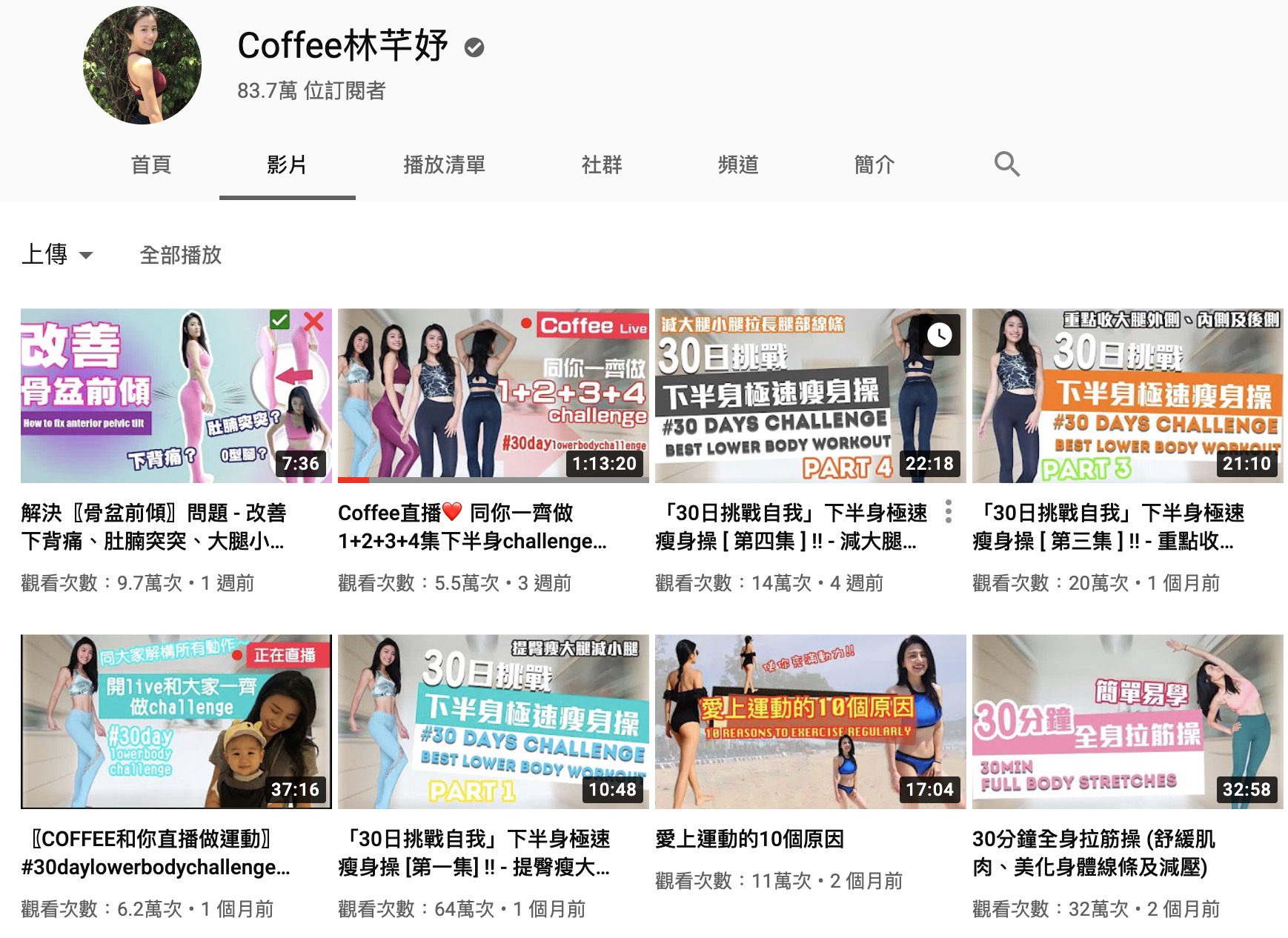Open the COFFEE和你直播做運動 video
This screenshot has width=1288, height=938.
tap(176, 722)
